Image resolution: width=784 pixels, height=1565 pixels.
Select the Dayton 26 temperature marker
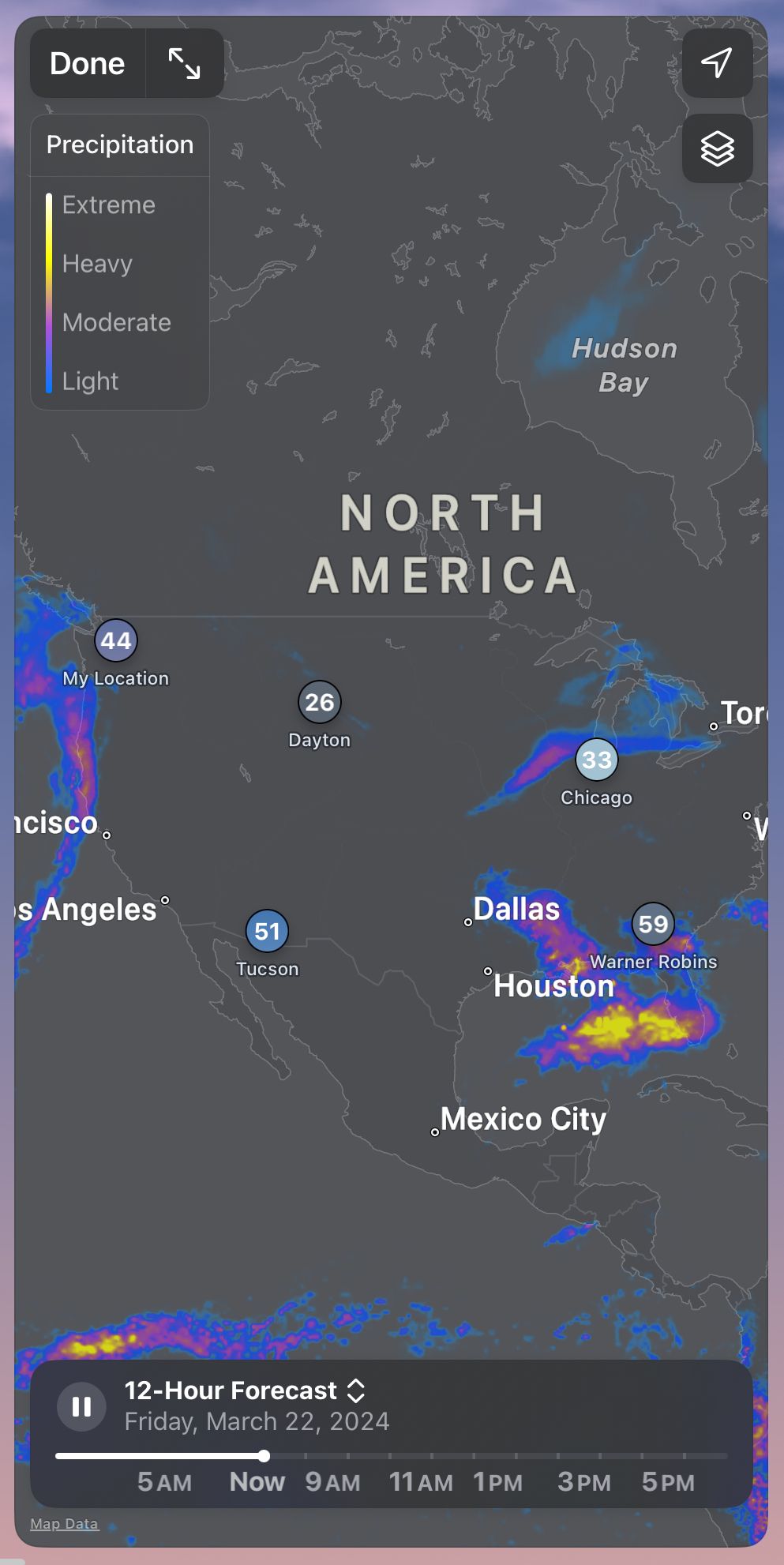(x=319, y=702)
